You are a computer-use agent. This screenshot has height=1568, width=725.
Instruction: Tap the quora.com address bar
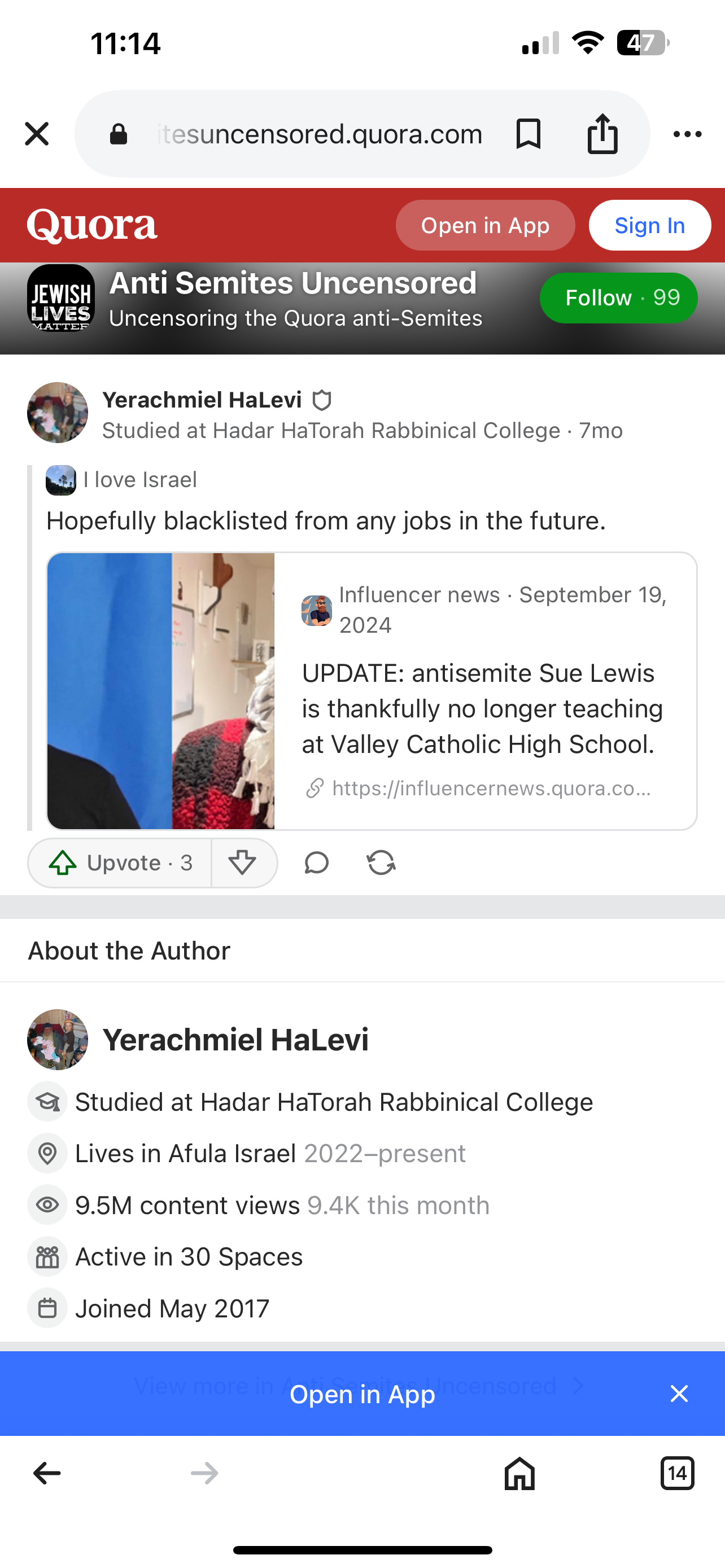click(319, 134)
